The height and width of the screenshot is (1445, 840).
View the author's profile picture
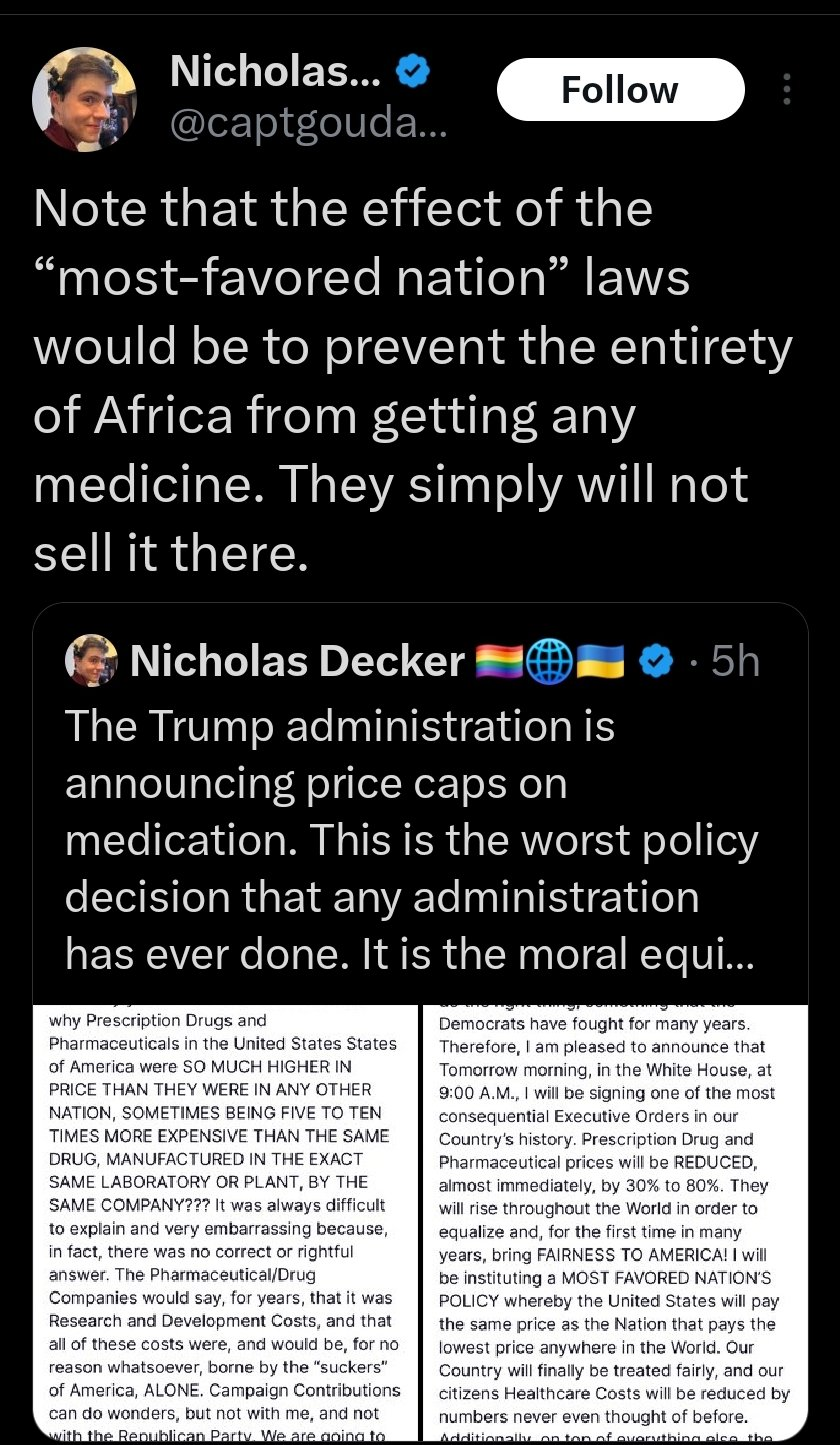(84, 98)
